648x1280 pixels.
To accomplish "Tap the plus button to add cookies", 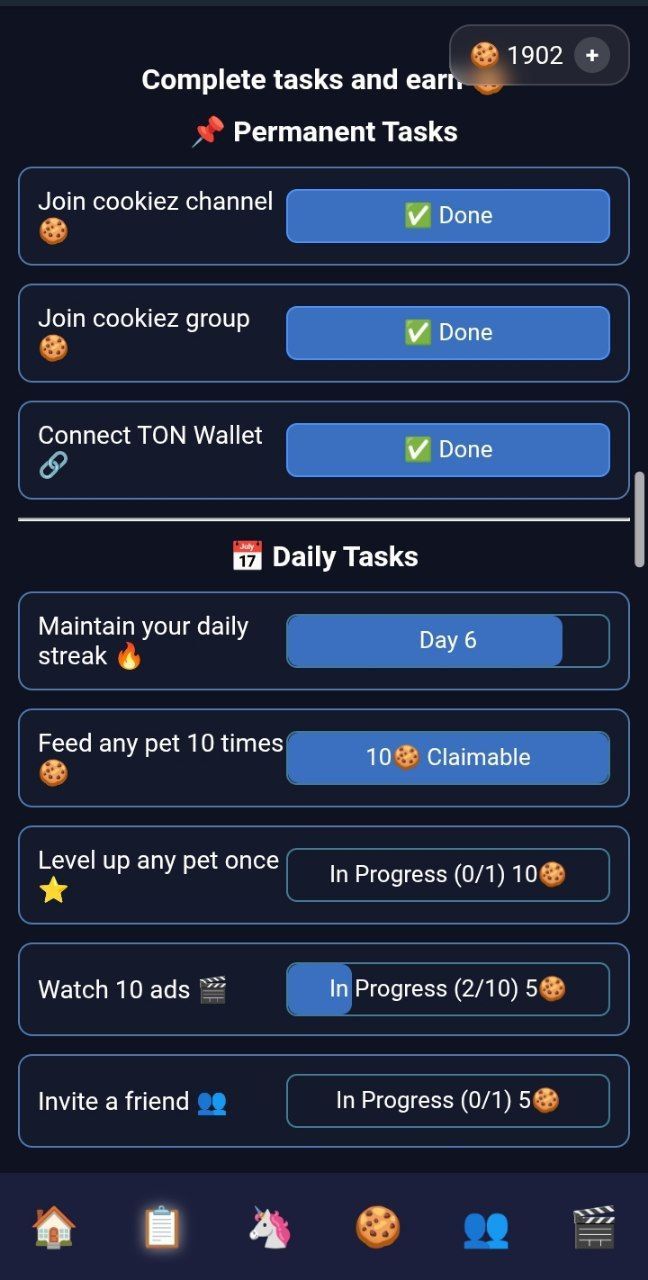I will [592, 56].
